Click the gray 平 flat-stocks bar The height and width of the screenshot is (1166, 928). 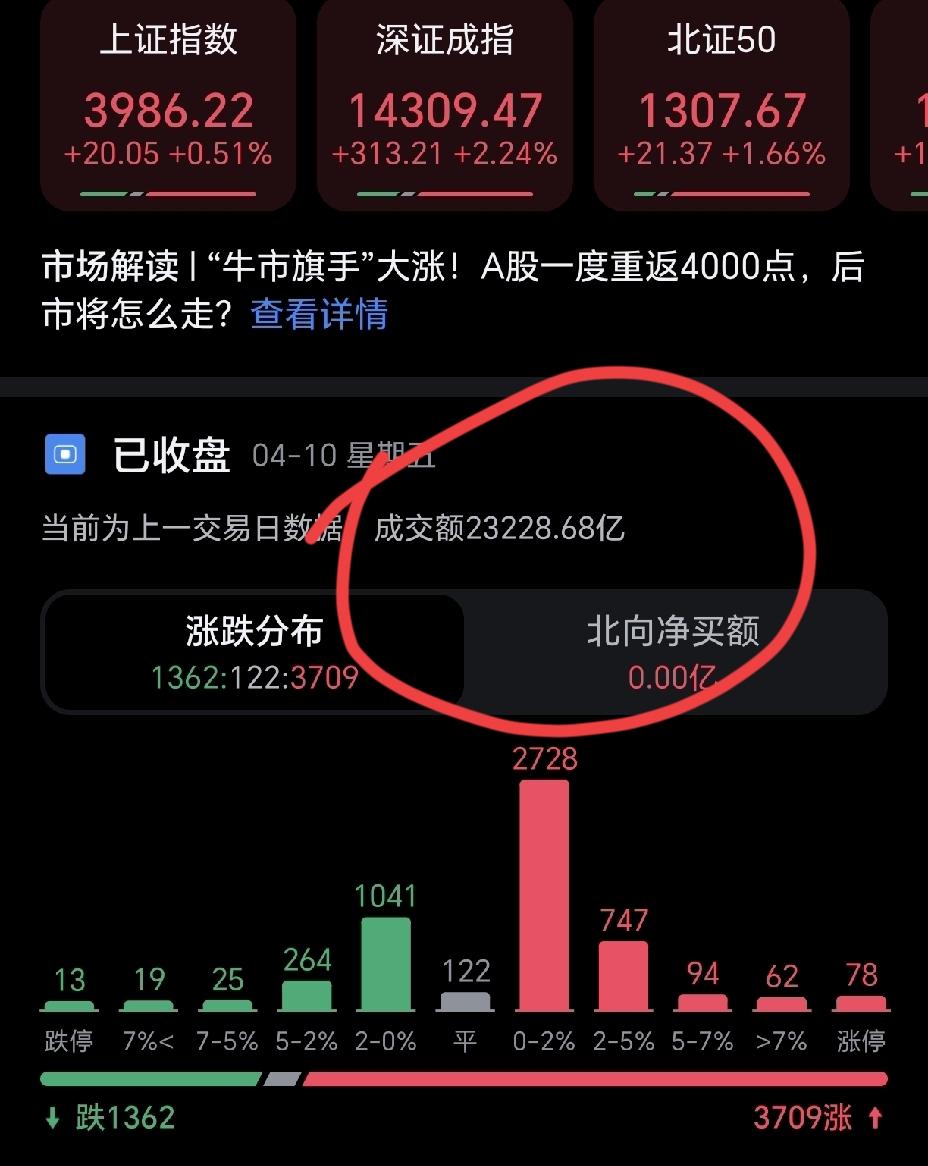464,1000
